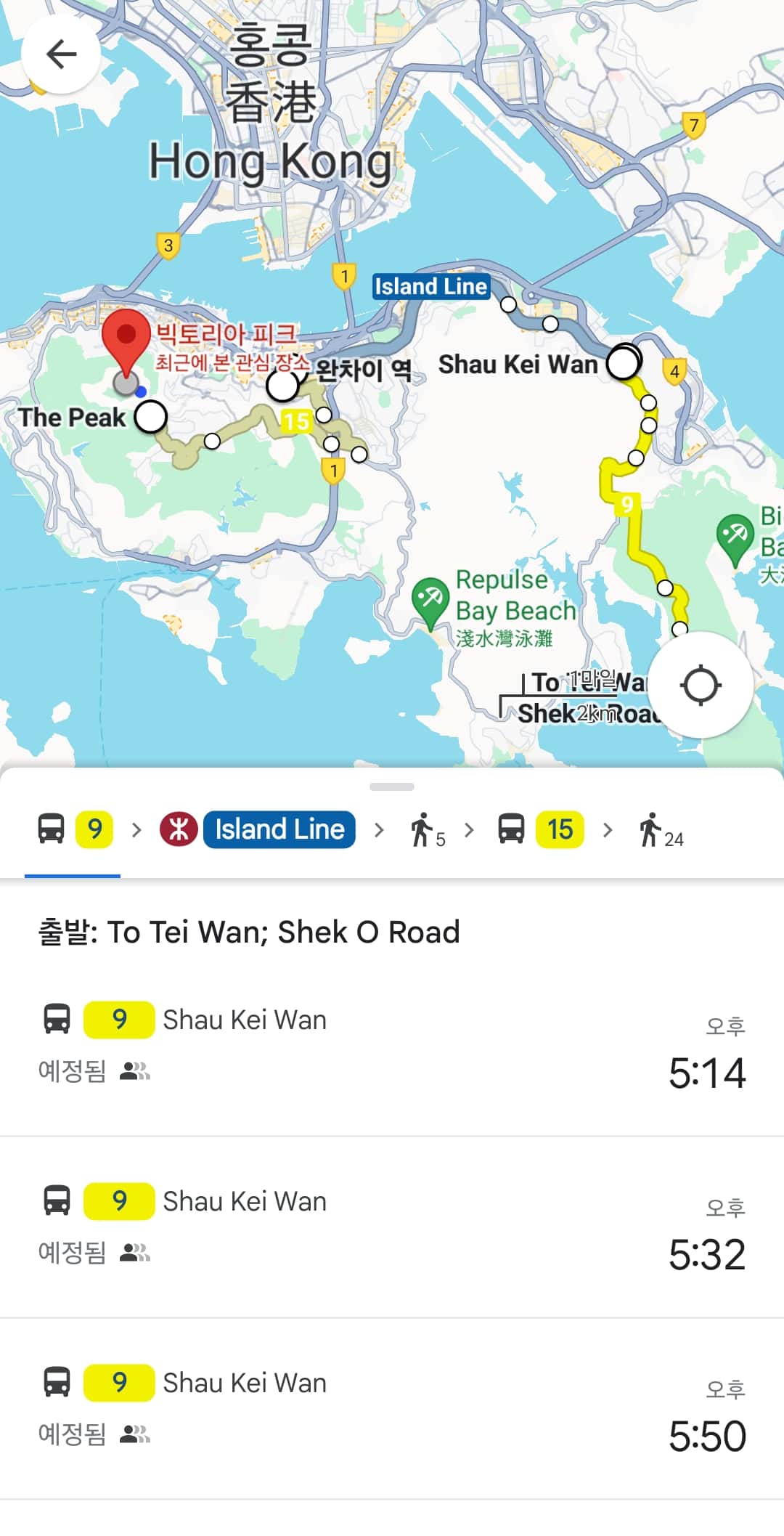This screenshot has width=784, height=1536.
Task: Select the 5:32 PM Shau Kei Wan departure
Action: (392, 1227)
